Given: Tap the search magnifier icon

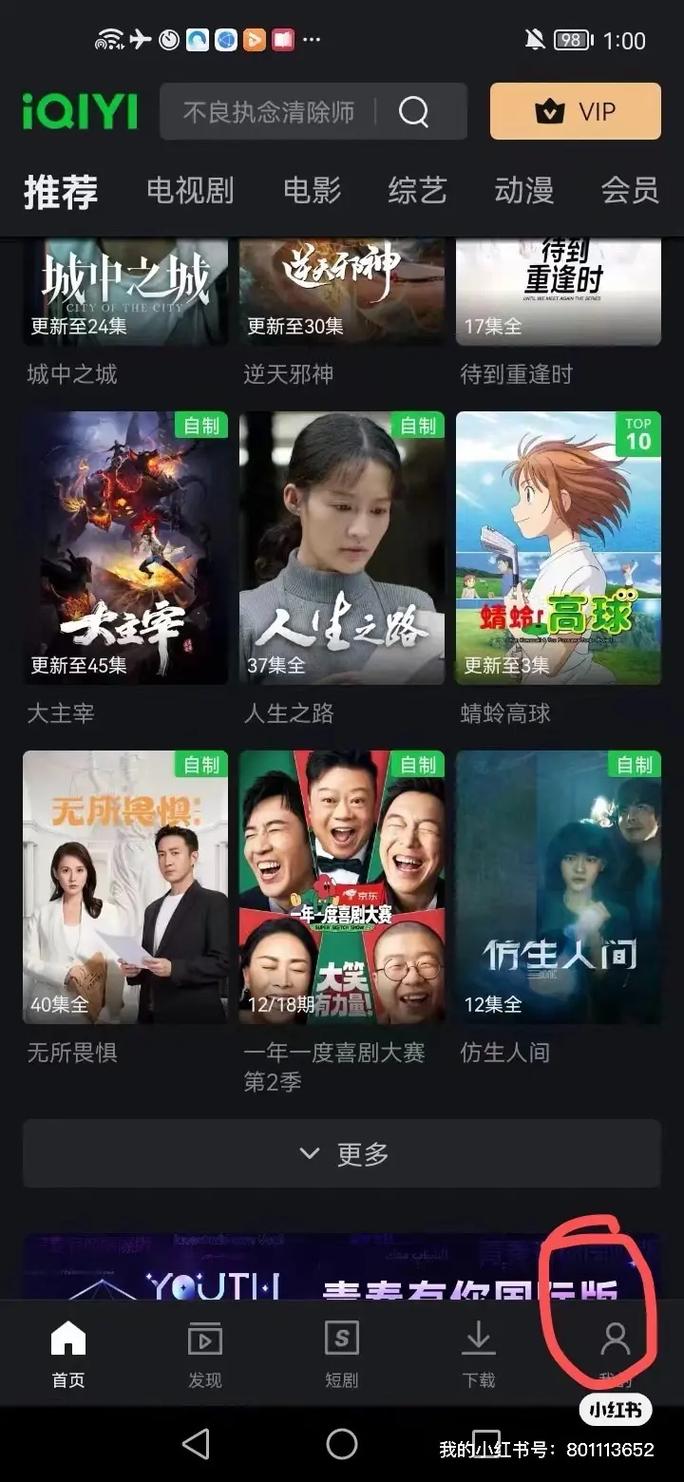Looking at the screenshot, I should [414, 112].
